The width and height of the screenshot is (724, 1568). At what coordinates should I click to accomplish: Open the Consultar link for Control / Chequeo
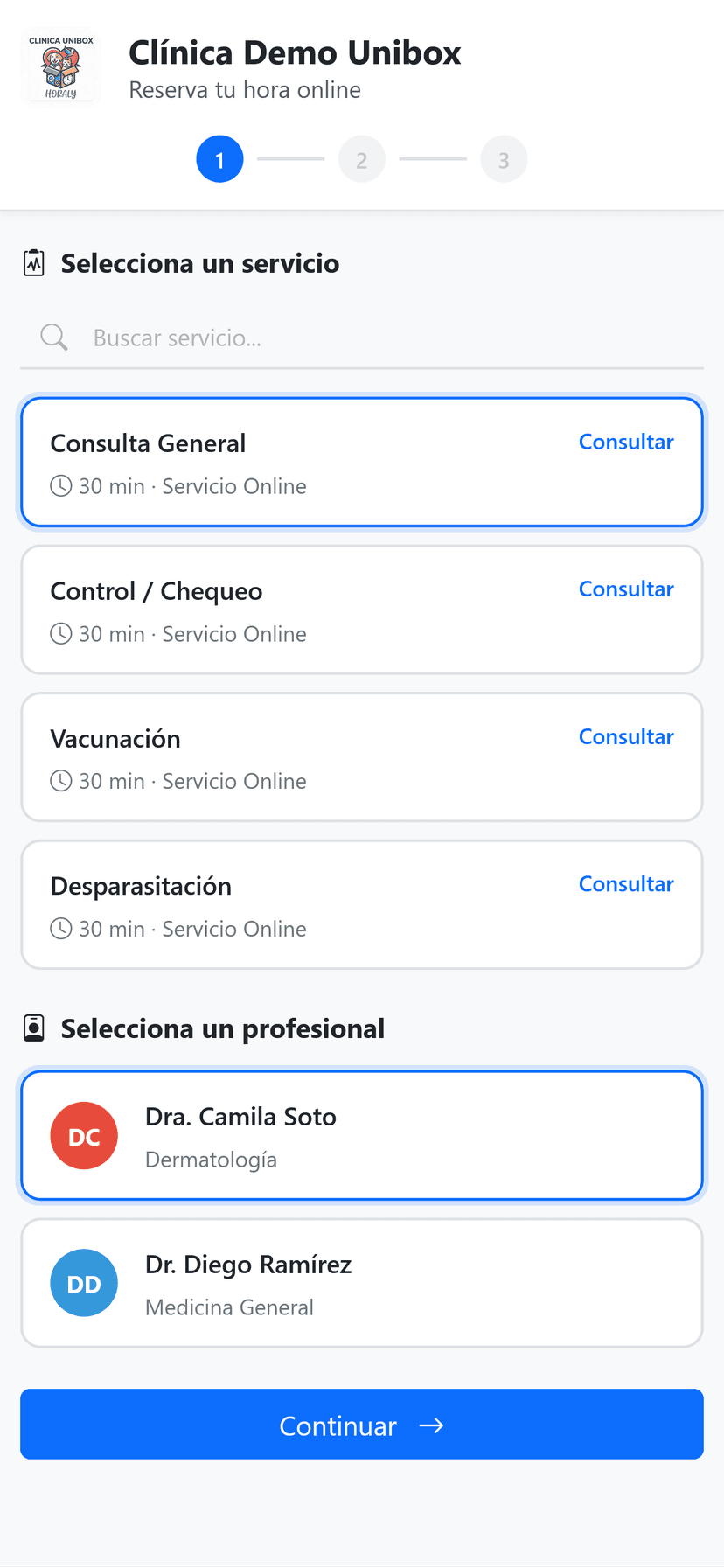coord(626,589)
